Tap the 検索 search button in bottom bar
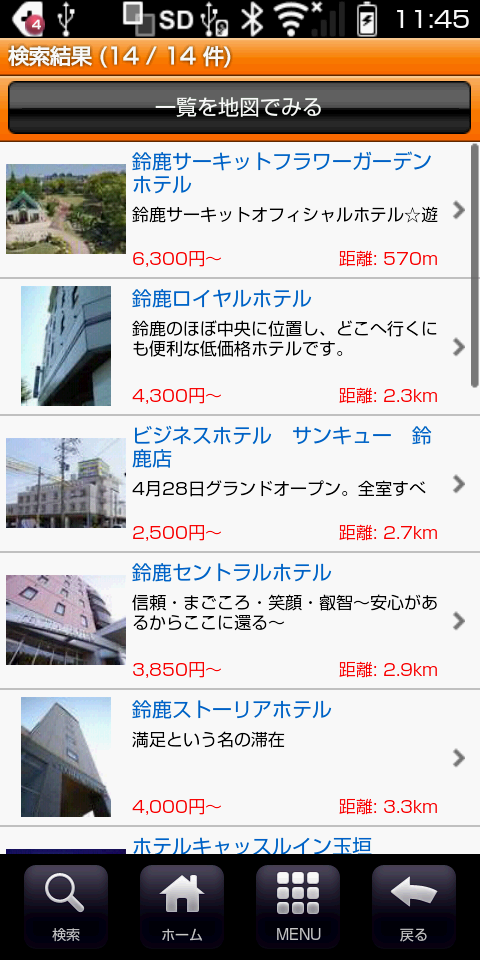 [x=66, y=906]
